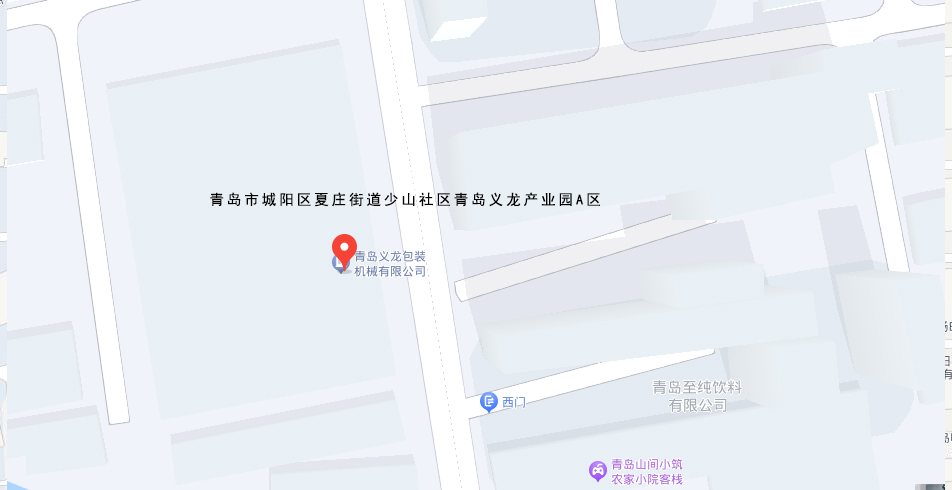This screenshot has width=952, height=490.
Task: Open the 青岛山间小筑农家小院客栈 place marker
Action: [597, 470]
